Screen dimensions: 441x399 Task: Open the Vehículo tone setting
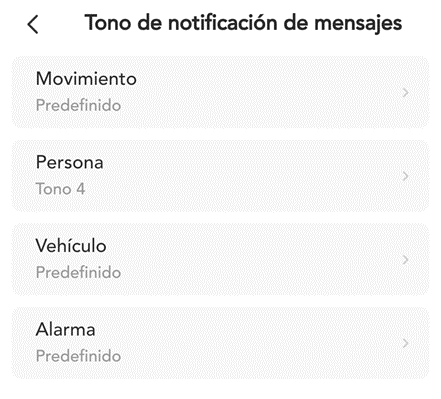click(x=220, y=259)
